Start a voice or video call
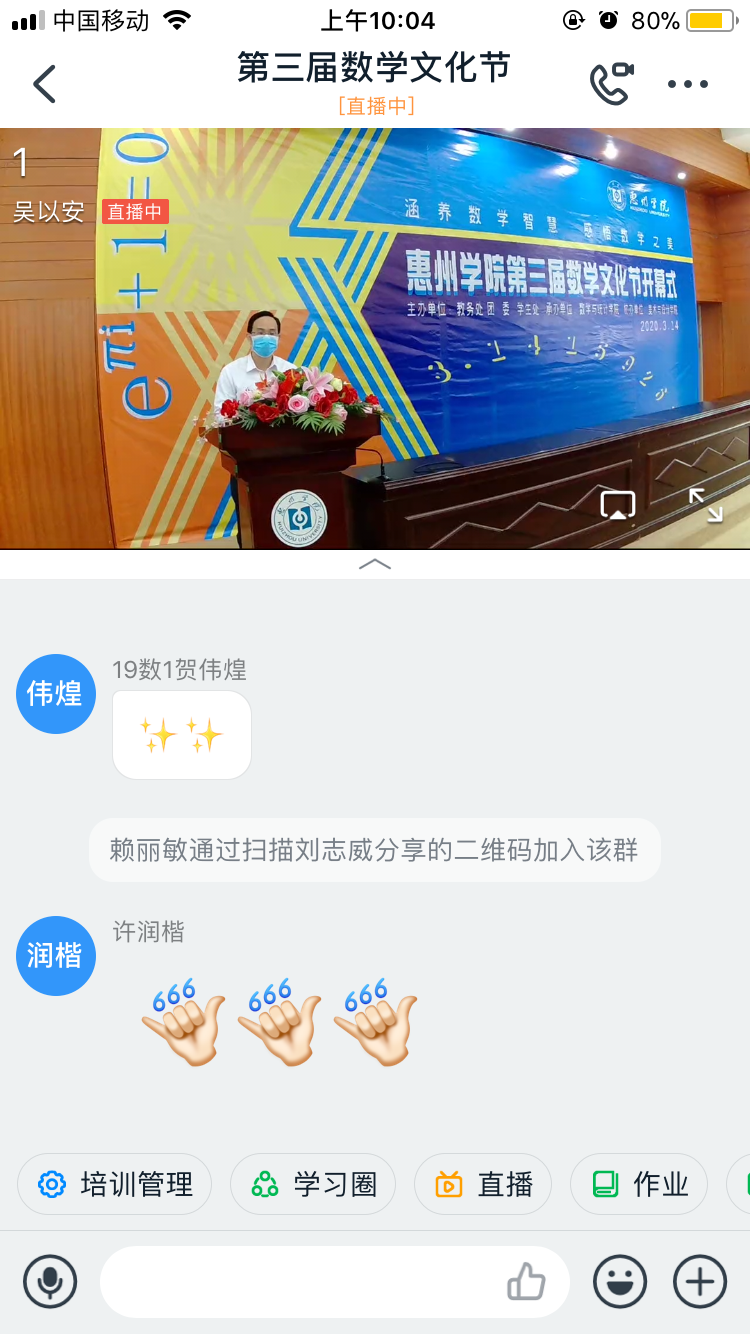This screenshot has height=1334, width=750. (x=611, y=84)
